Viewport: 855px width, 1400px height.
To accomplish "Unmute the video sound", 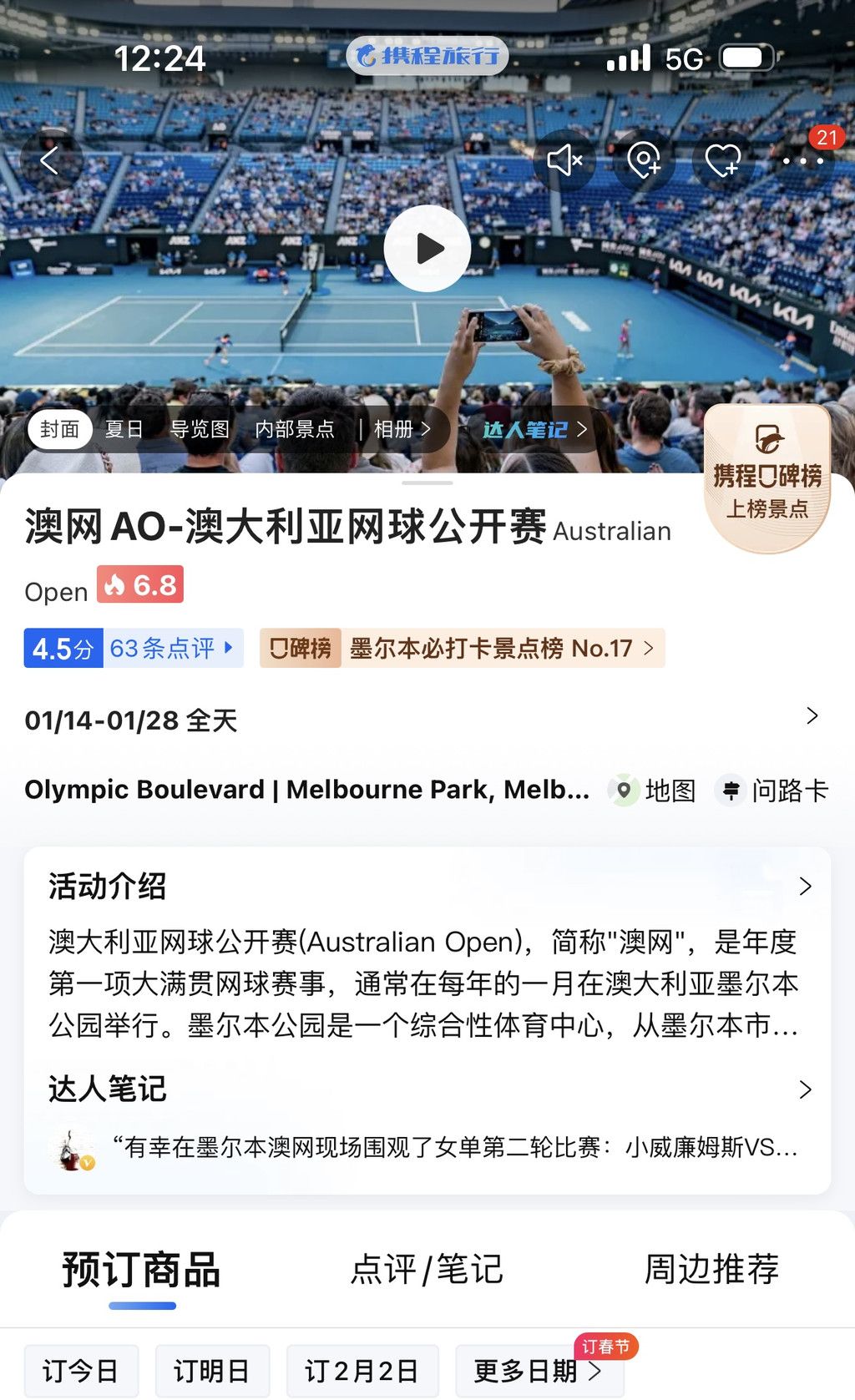I will 564,159.
